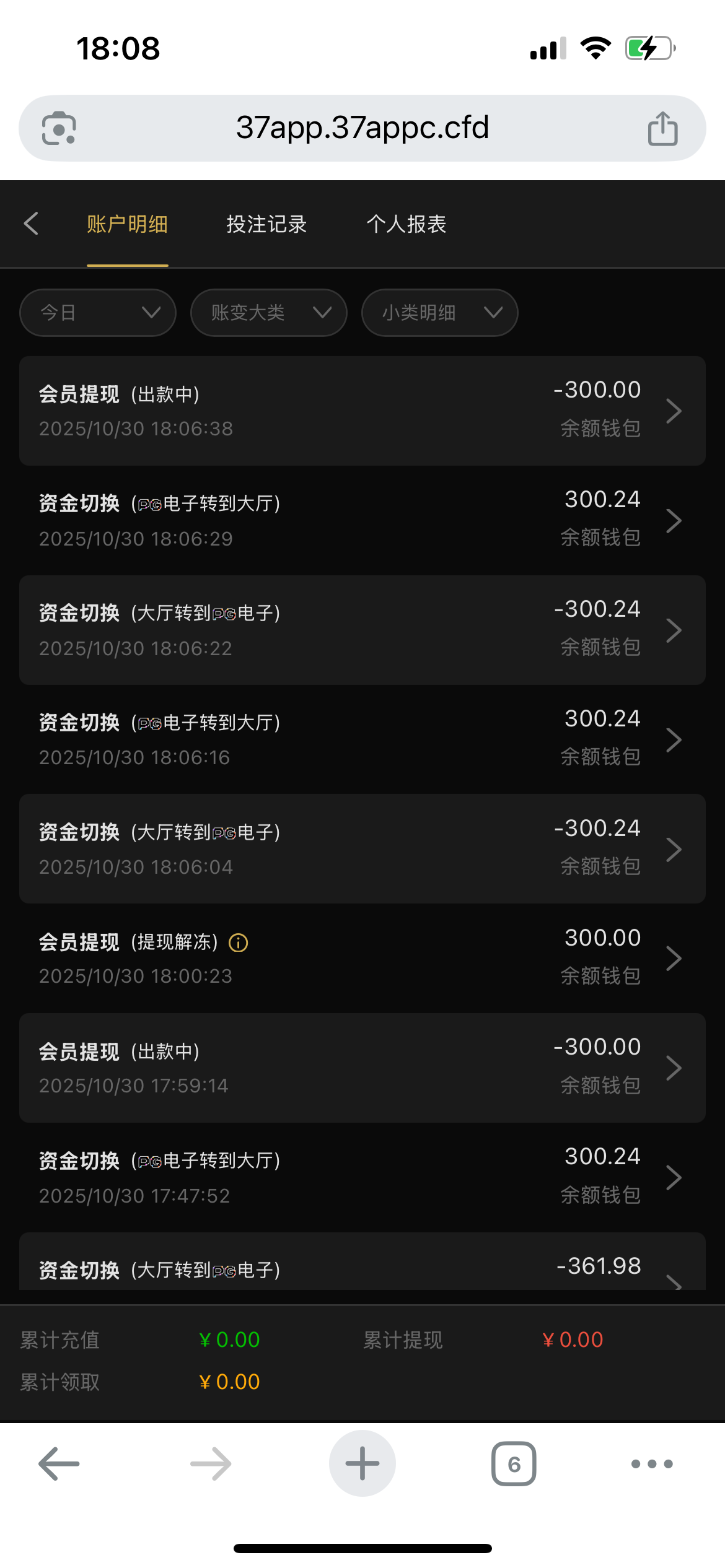Show the six open browser tabs
The height and width of the screenshot is (1568, 725).
pyautogui.click(x=514, y=1463)
